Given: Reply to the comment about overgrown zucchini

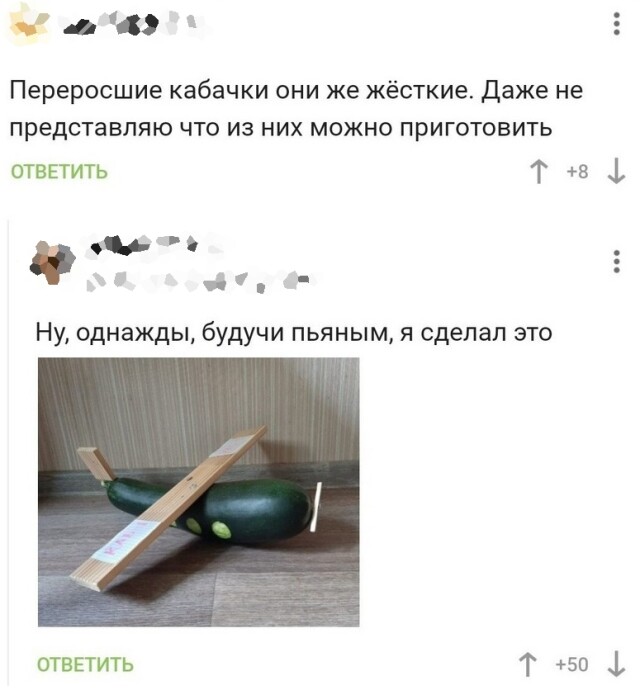Looking at the screenshot, I should pos(59,172).
